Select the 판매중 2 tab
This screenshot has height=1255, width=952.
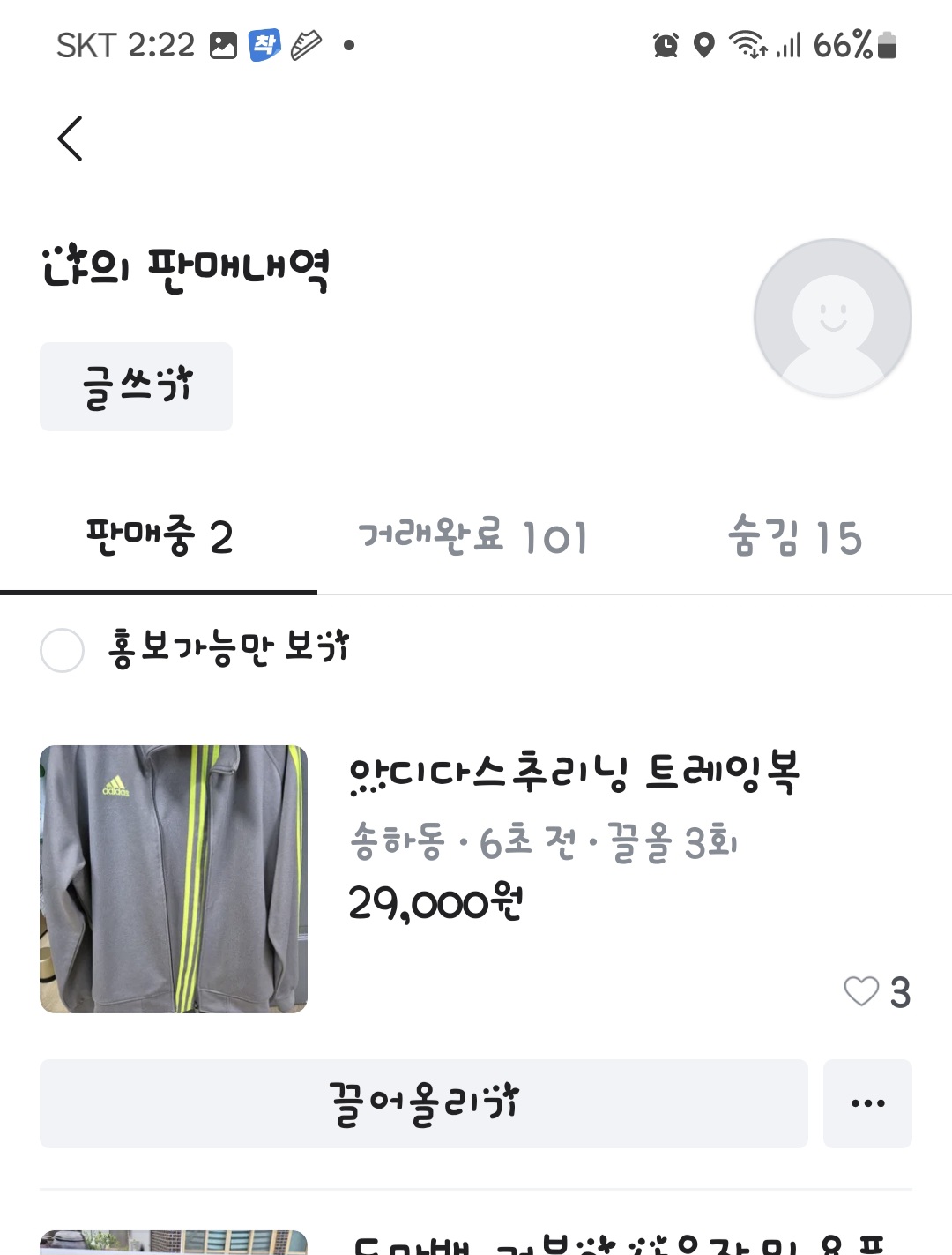(x=159, y=537)
